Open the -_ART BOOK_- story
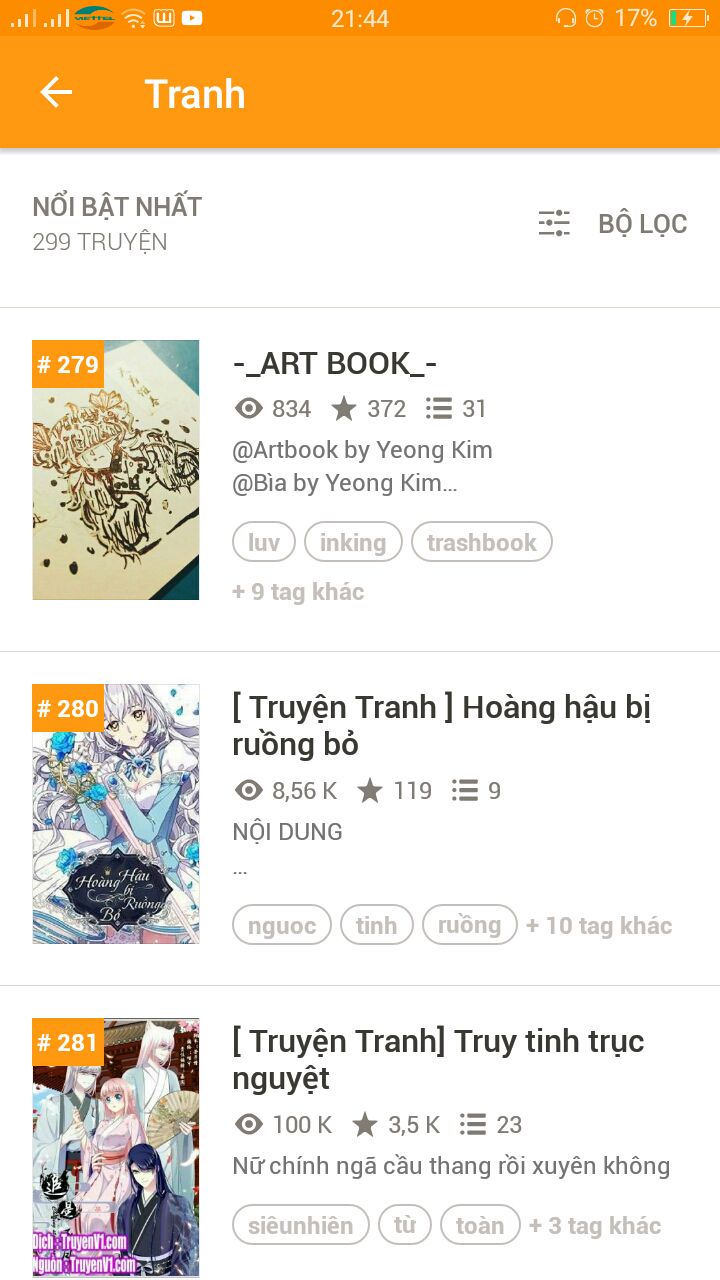This screenshot has width=720, height=1280. coord(335,364)
